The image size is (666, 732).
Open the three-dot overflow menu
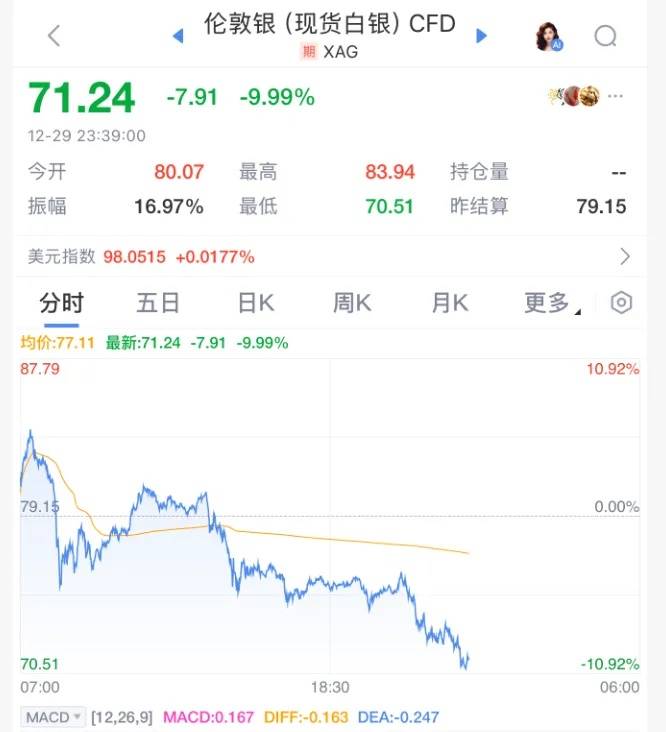tap(615, 96)
